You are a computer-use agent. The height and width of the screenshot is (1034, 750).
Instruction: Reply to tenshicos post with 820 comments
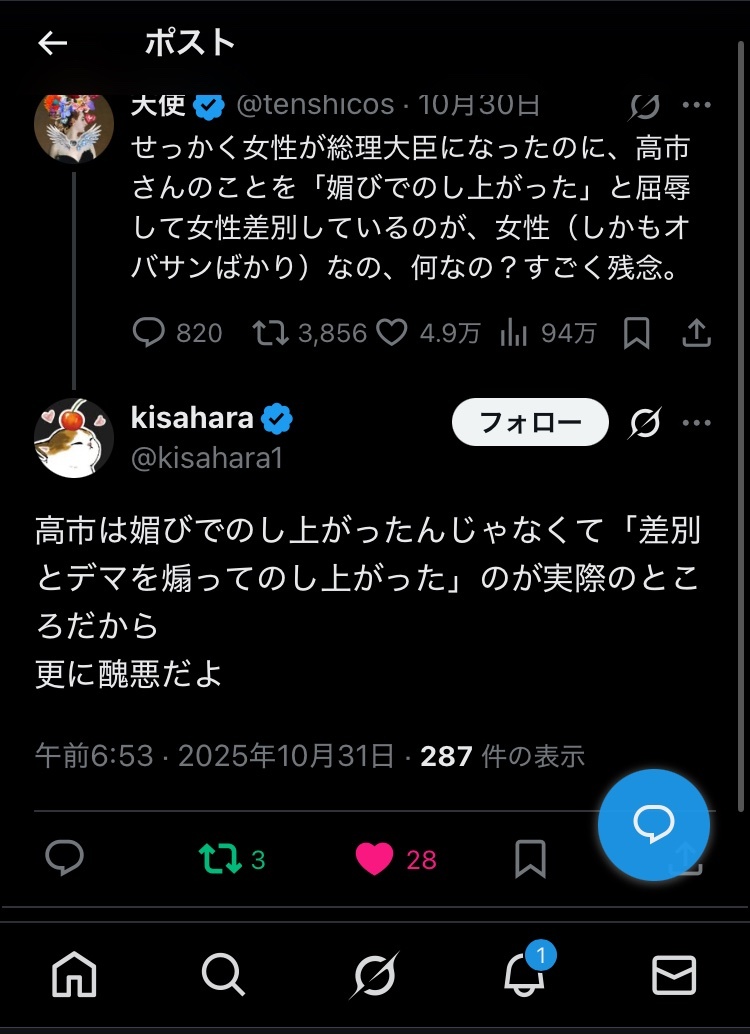click(149, 333)
